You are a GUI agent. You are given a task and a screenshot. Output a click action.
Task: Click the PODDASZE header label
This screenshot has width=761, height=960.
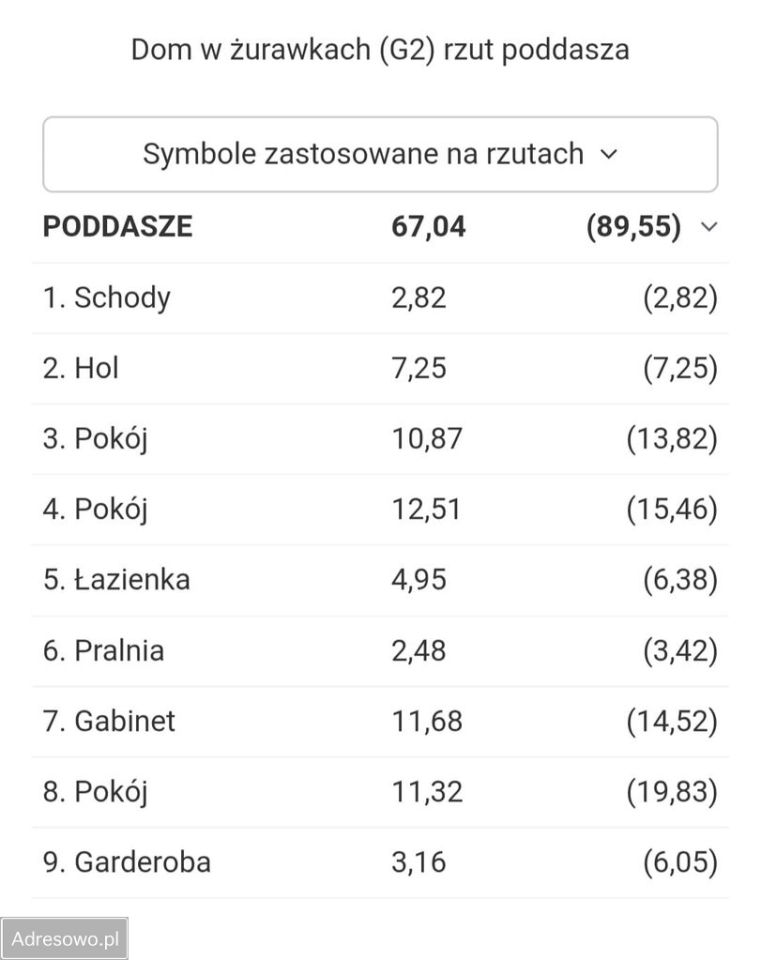click(118, 226)
